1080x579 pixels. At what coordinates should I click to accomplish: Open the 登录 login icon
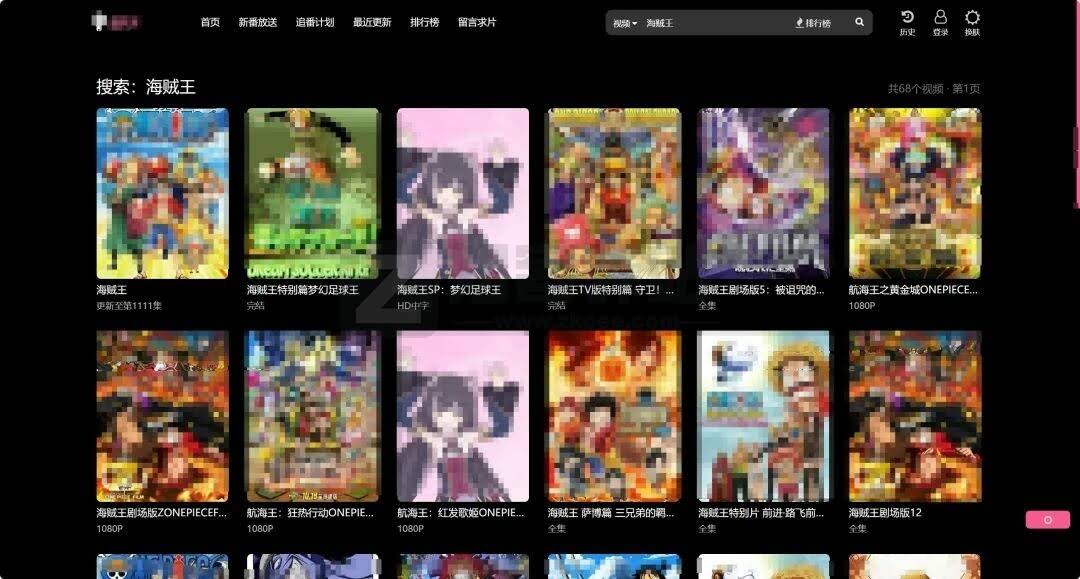[x=940, y=22]
